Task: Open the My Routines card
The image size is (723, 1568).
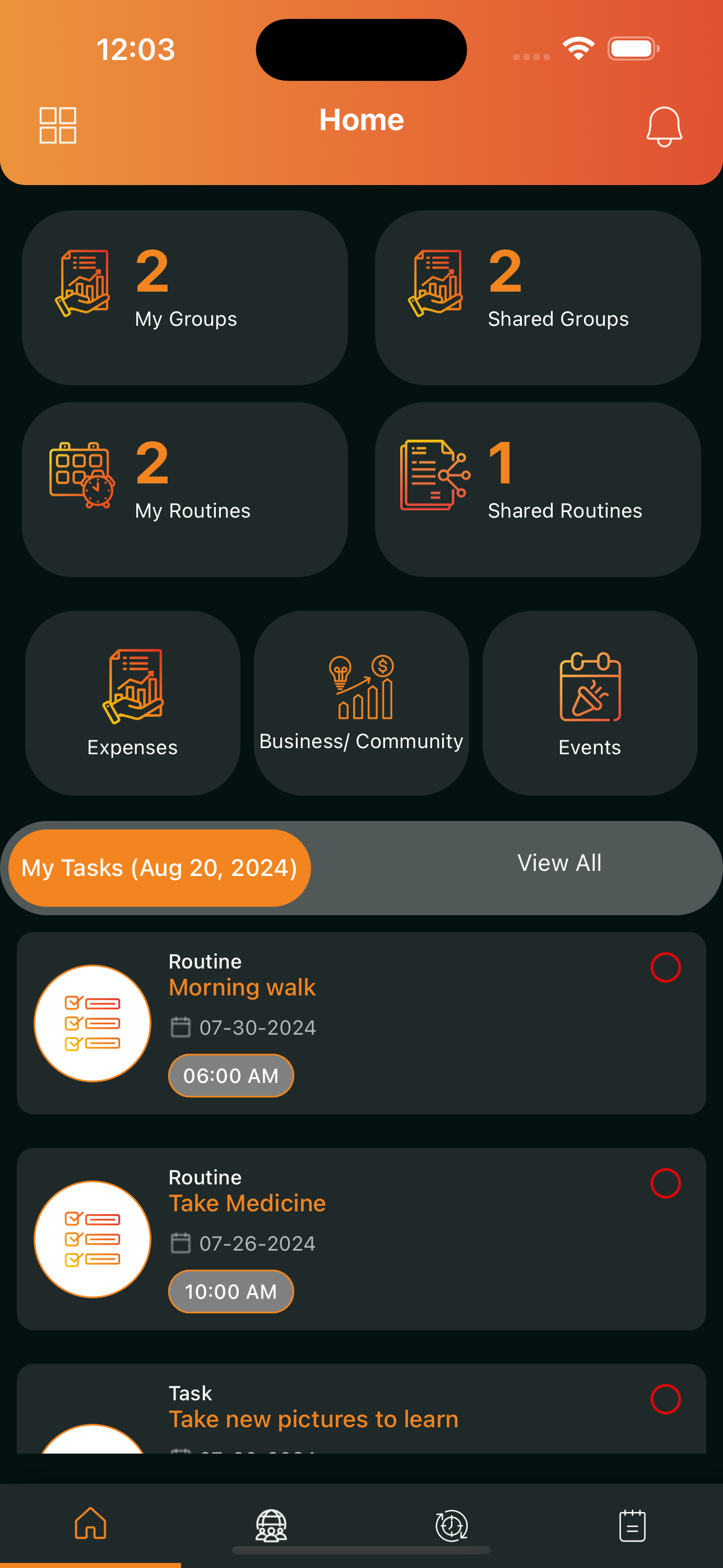Action: tap(185, 490)
